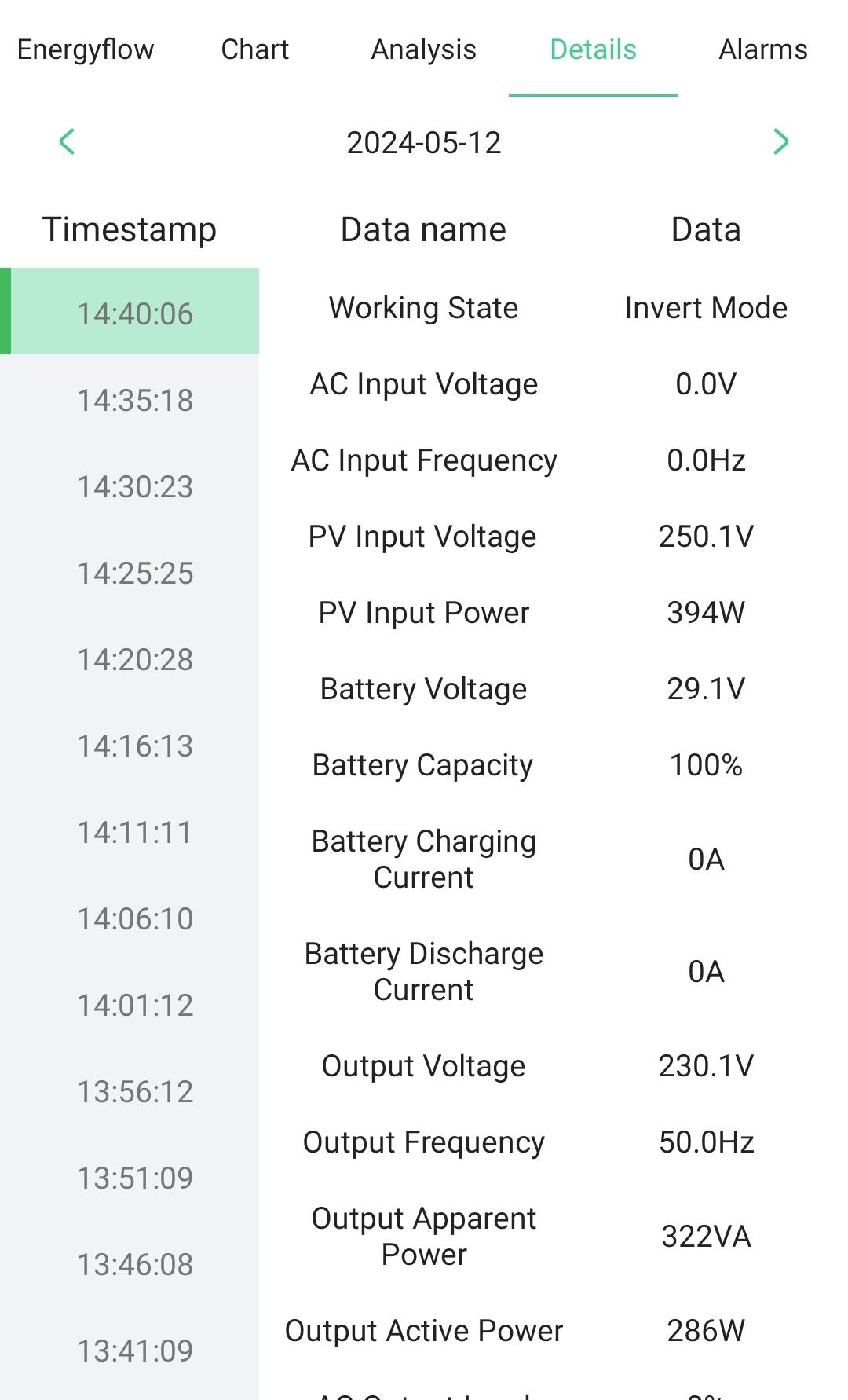Click the Battery Capacity 100% value
Screen dimensions: 848x1400
pos(706,764)
